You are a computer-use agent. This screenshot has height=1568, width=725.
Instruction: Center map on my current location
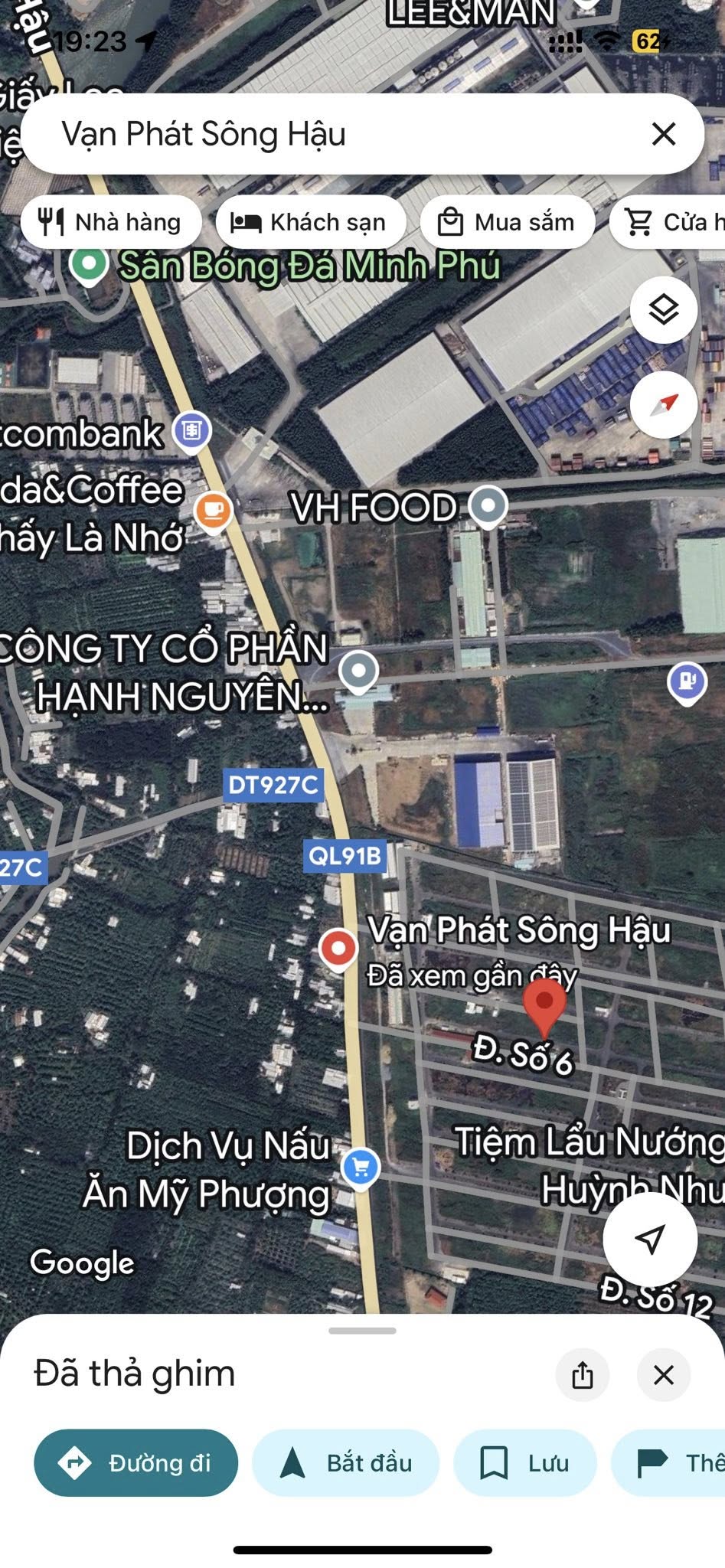point(650,1238)
